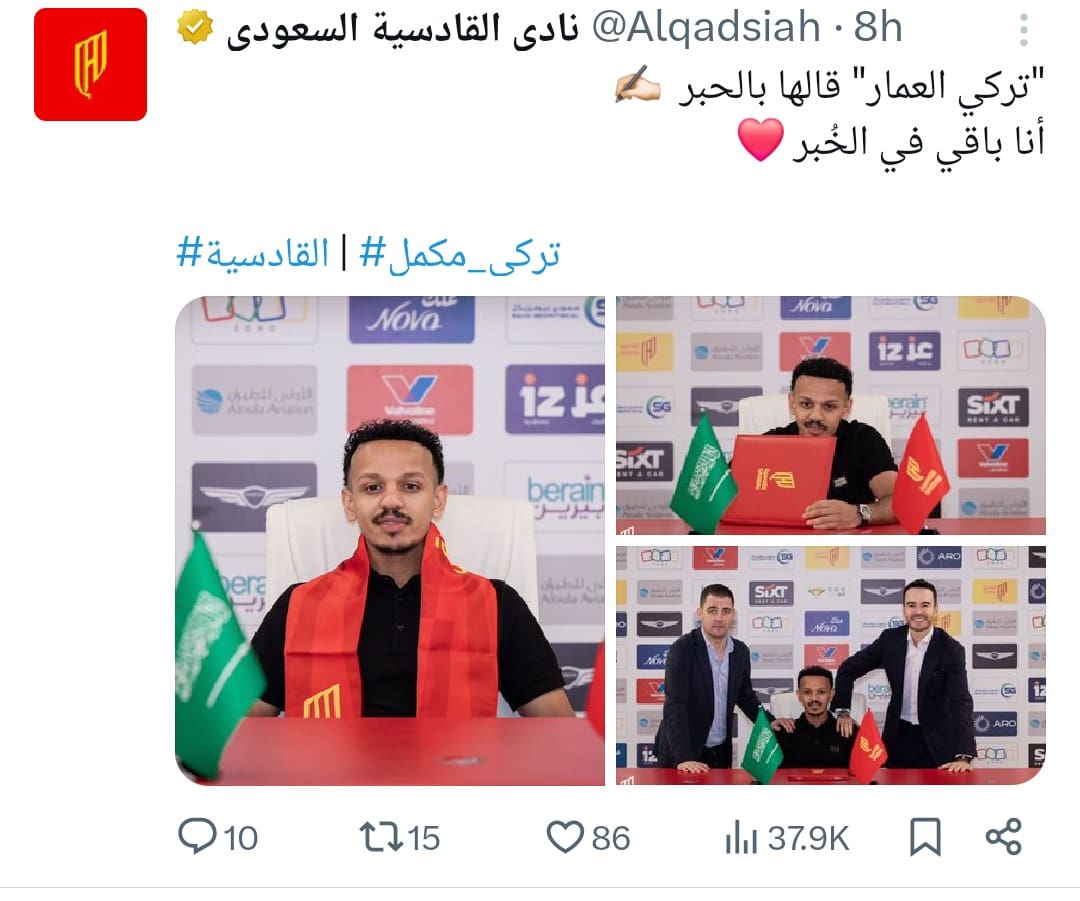
Task: Open the #تركي_مكمل hashtag
Action: [x=459, y=254]
